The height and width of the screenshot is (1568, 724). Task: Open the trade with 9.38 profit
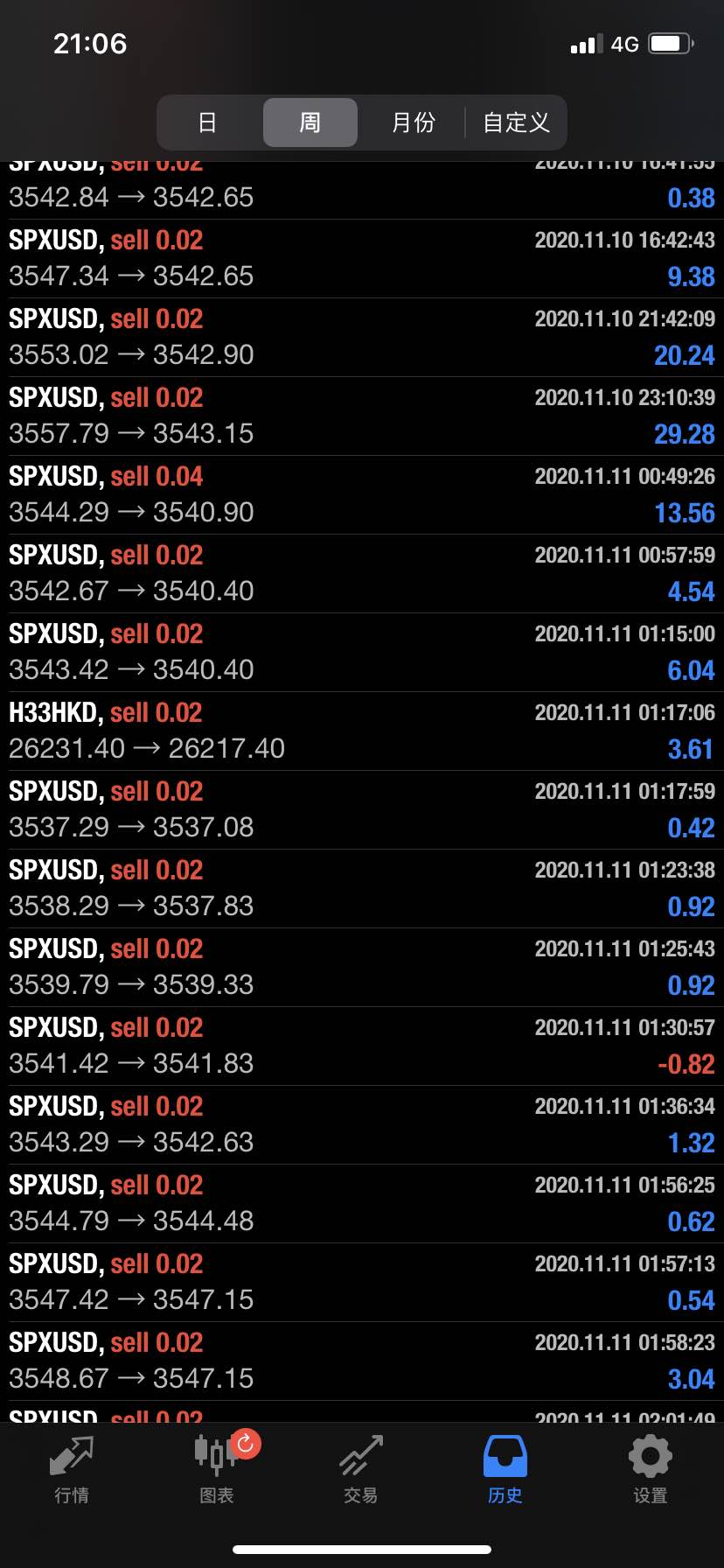click(362, 259)
